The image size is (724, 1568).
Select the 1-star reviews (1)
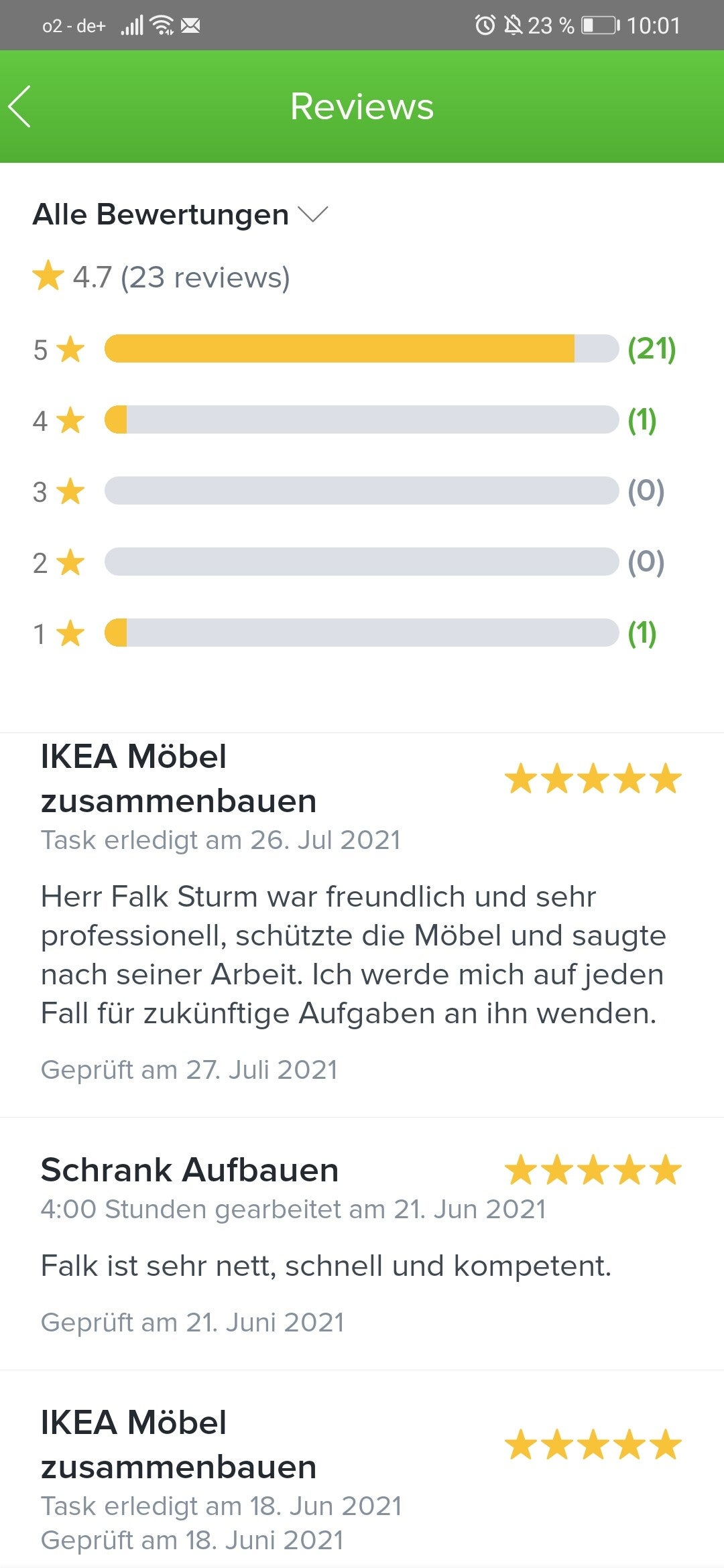tap(361, 633)
